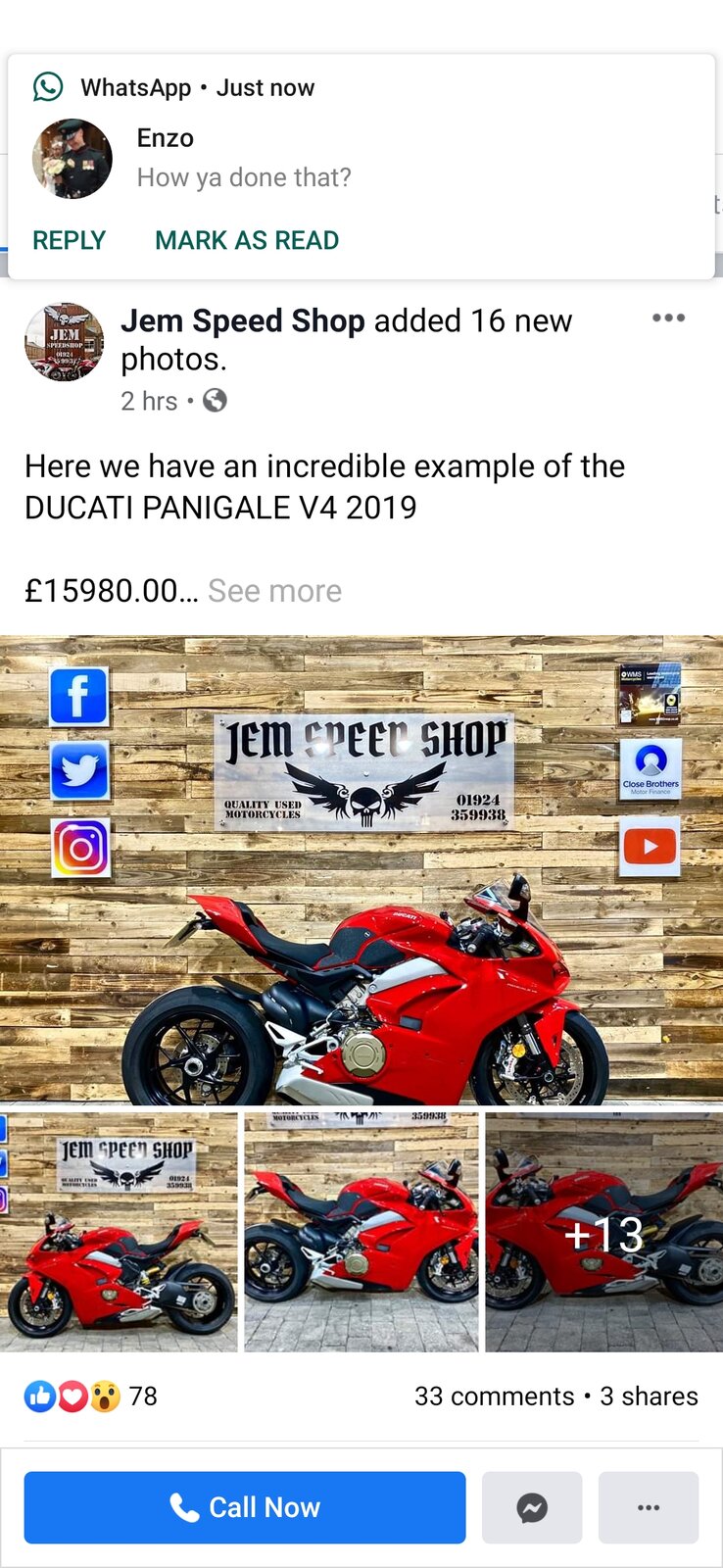Mark Enzo's WhatsApp message as read
This screenshot has height=1568, width=723.
point(247,240)
